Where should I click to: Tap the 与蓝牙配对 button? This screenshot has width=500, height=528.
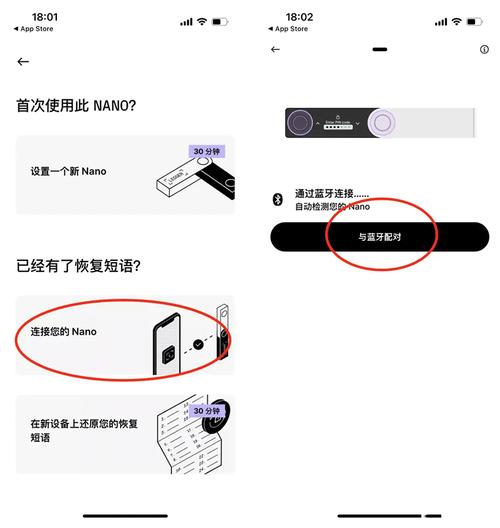(379, 237)
